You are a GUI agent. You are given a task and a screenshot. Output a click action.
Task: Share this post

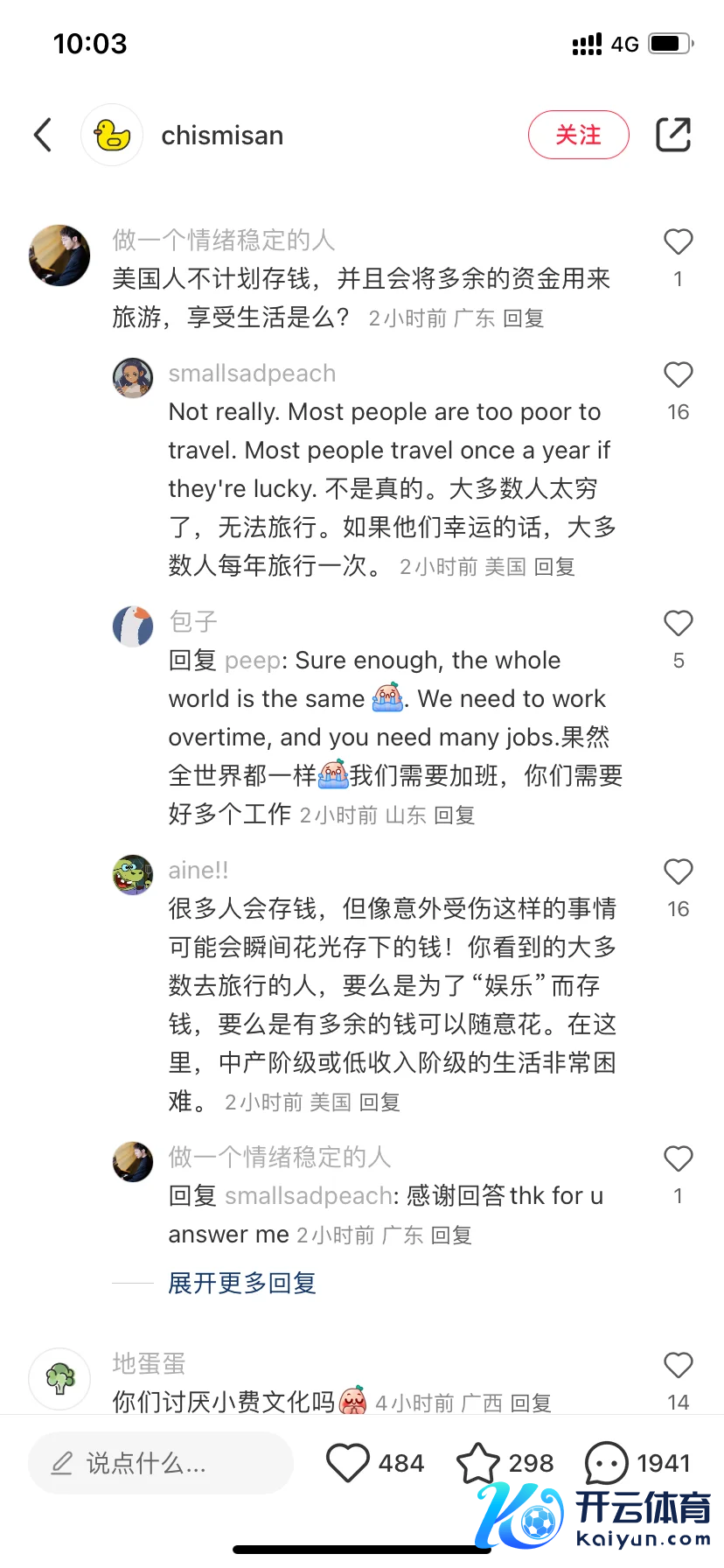673,135
